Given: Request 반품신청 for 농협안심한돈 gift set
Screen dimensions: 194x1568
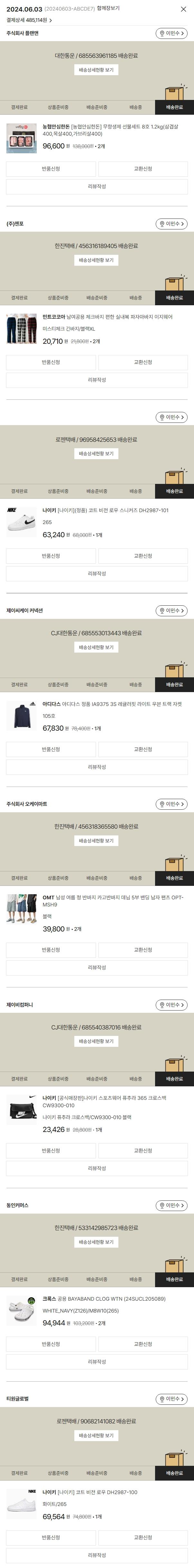Looking at the screenshot, I should (51, 169).
